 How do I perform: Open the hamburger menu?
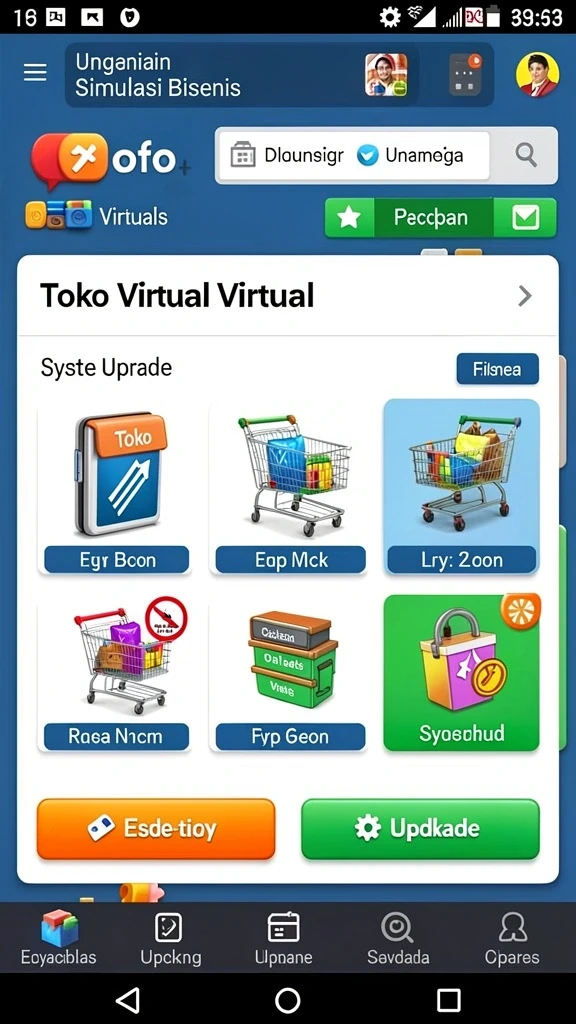[x=35, y=72]
